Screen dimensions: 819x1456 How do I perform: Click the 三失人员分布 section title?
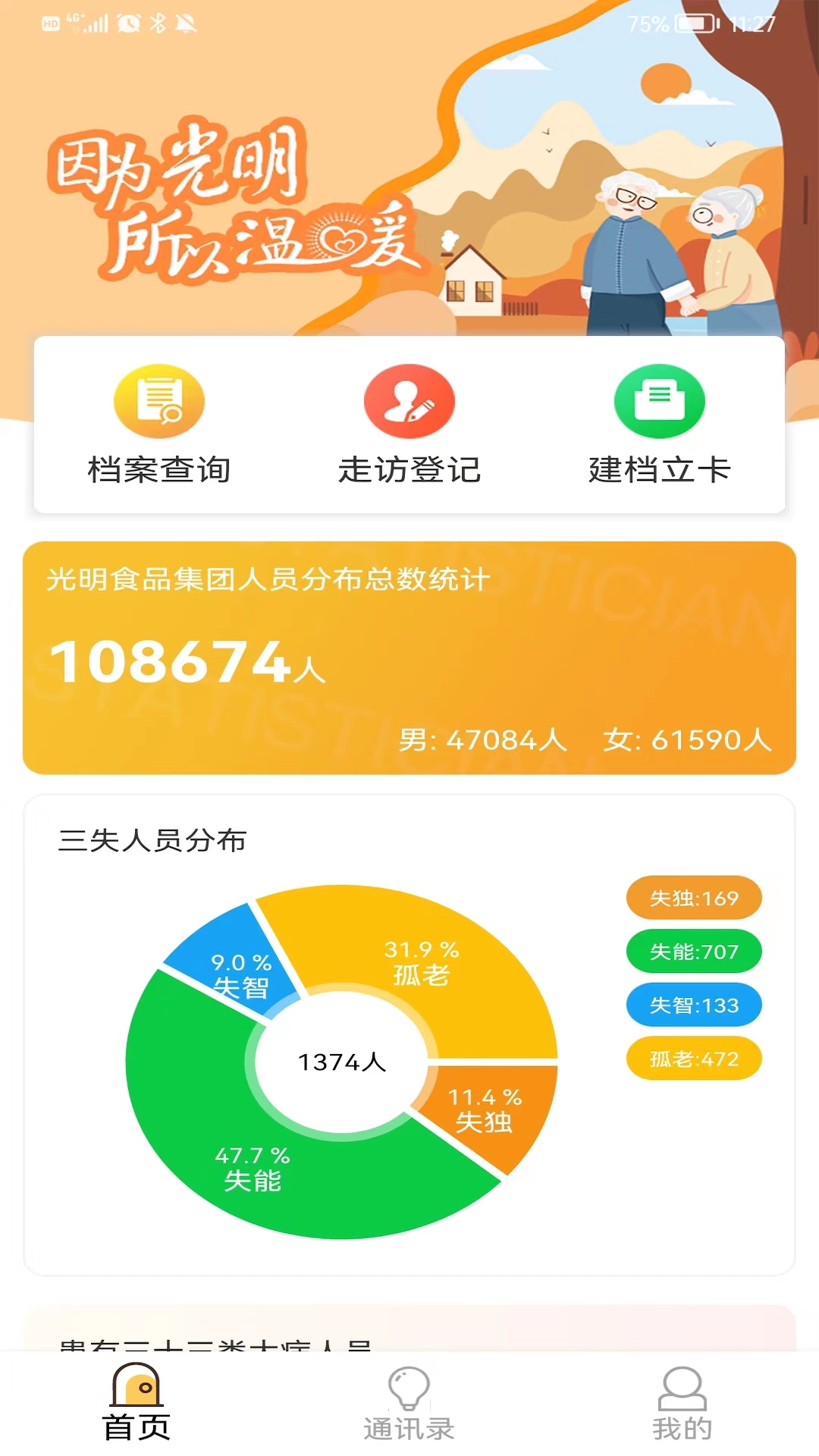point(152,838)
